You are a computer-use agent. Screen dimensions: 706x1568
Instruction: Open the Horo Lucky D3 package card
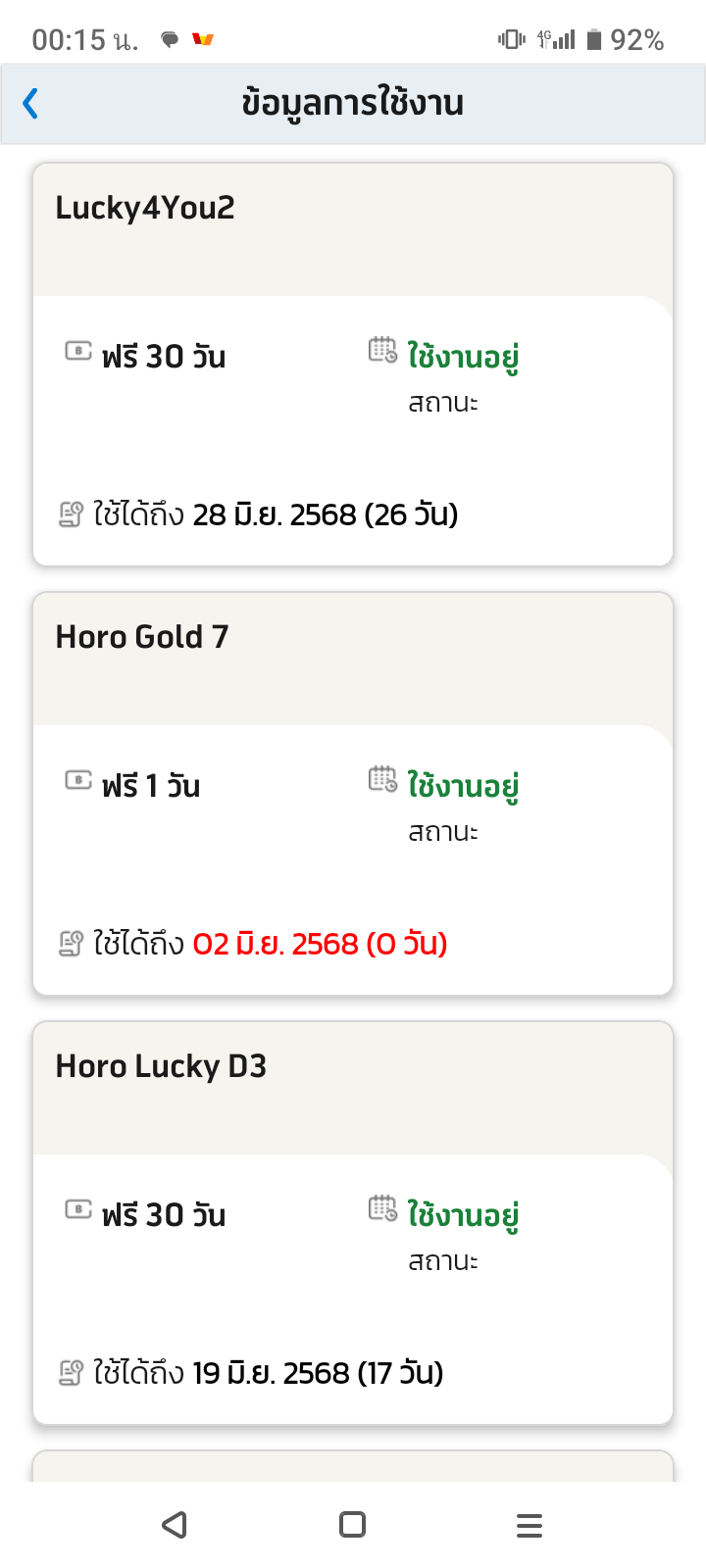coord(353,1223)
